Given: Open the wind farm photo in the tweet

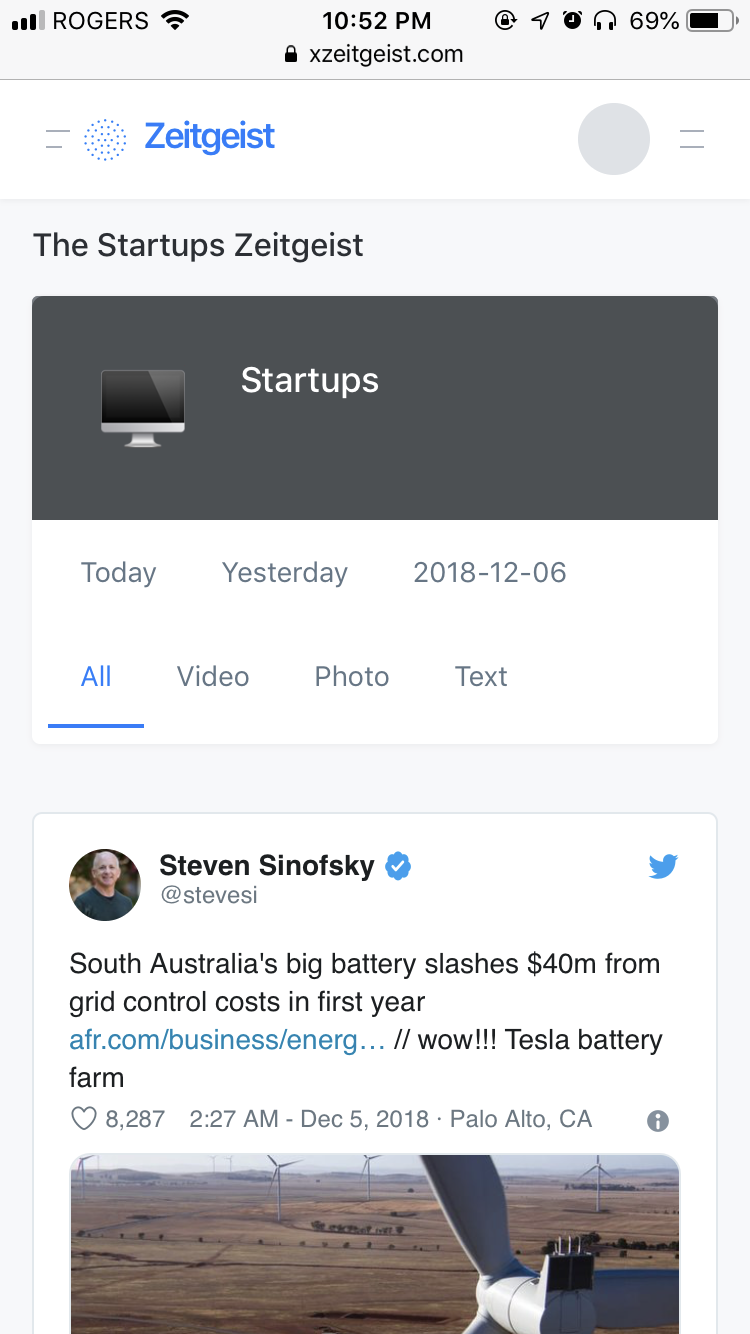Looking at the screenshot, I should tap(375, 1244).
